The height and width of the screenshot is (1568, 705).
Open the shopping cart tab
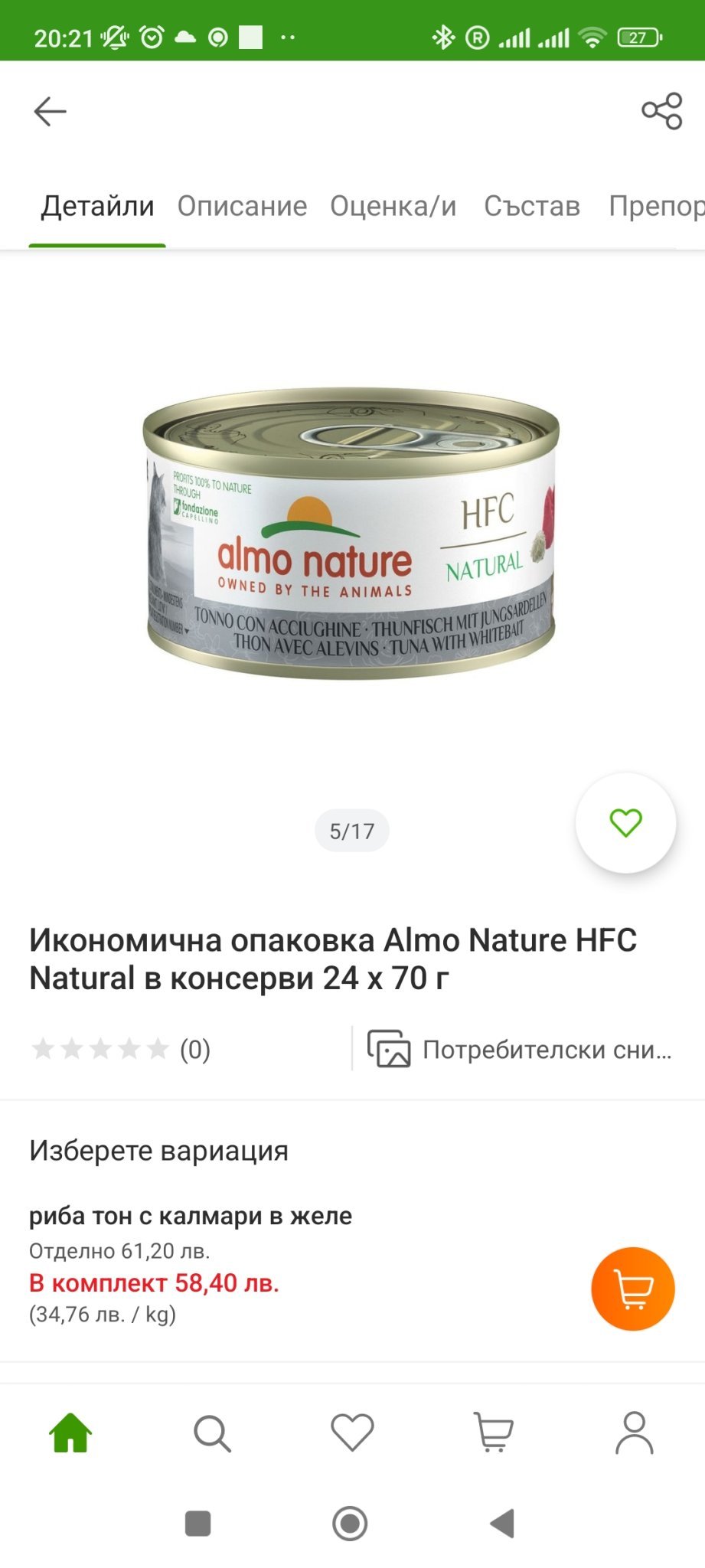pyautogui.click(x=494, y=1432)
